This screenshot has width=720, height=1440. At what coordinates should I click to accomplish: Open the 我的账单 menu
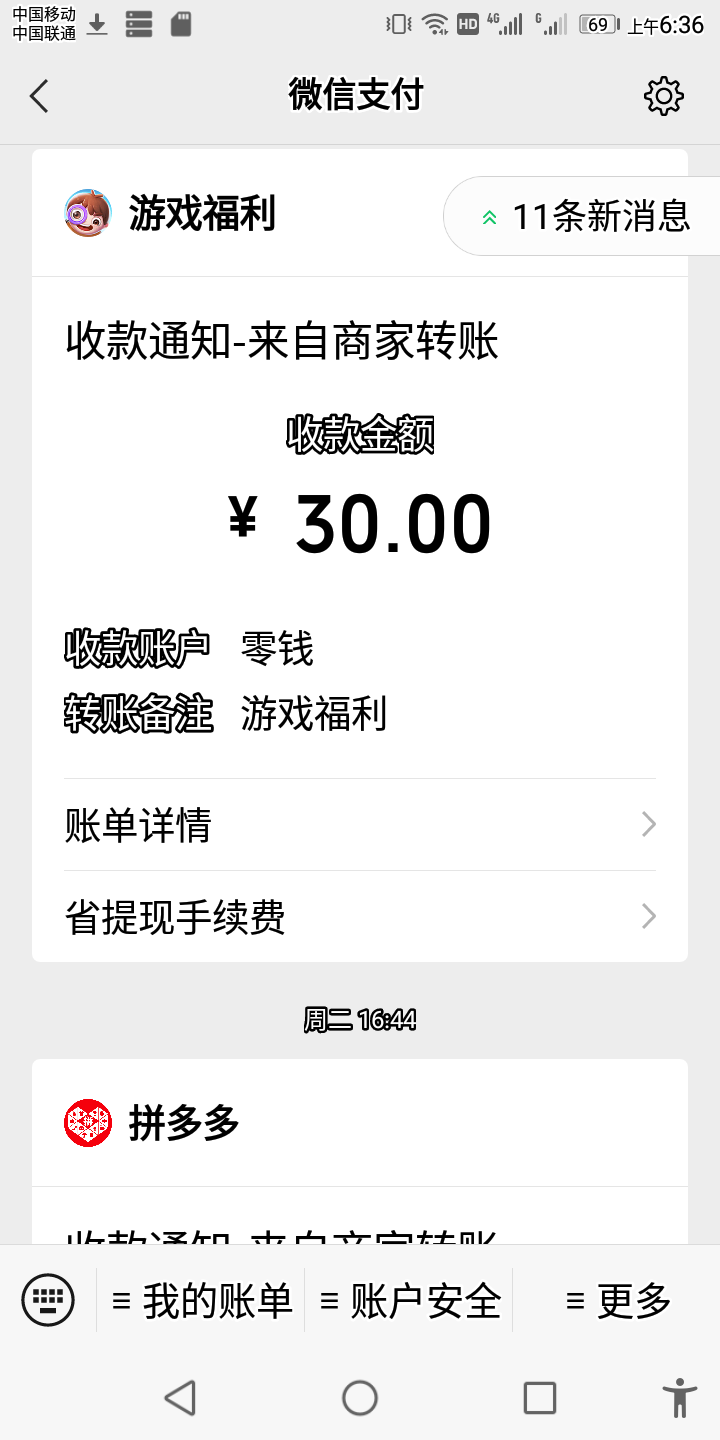(x=201, y=1300)
